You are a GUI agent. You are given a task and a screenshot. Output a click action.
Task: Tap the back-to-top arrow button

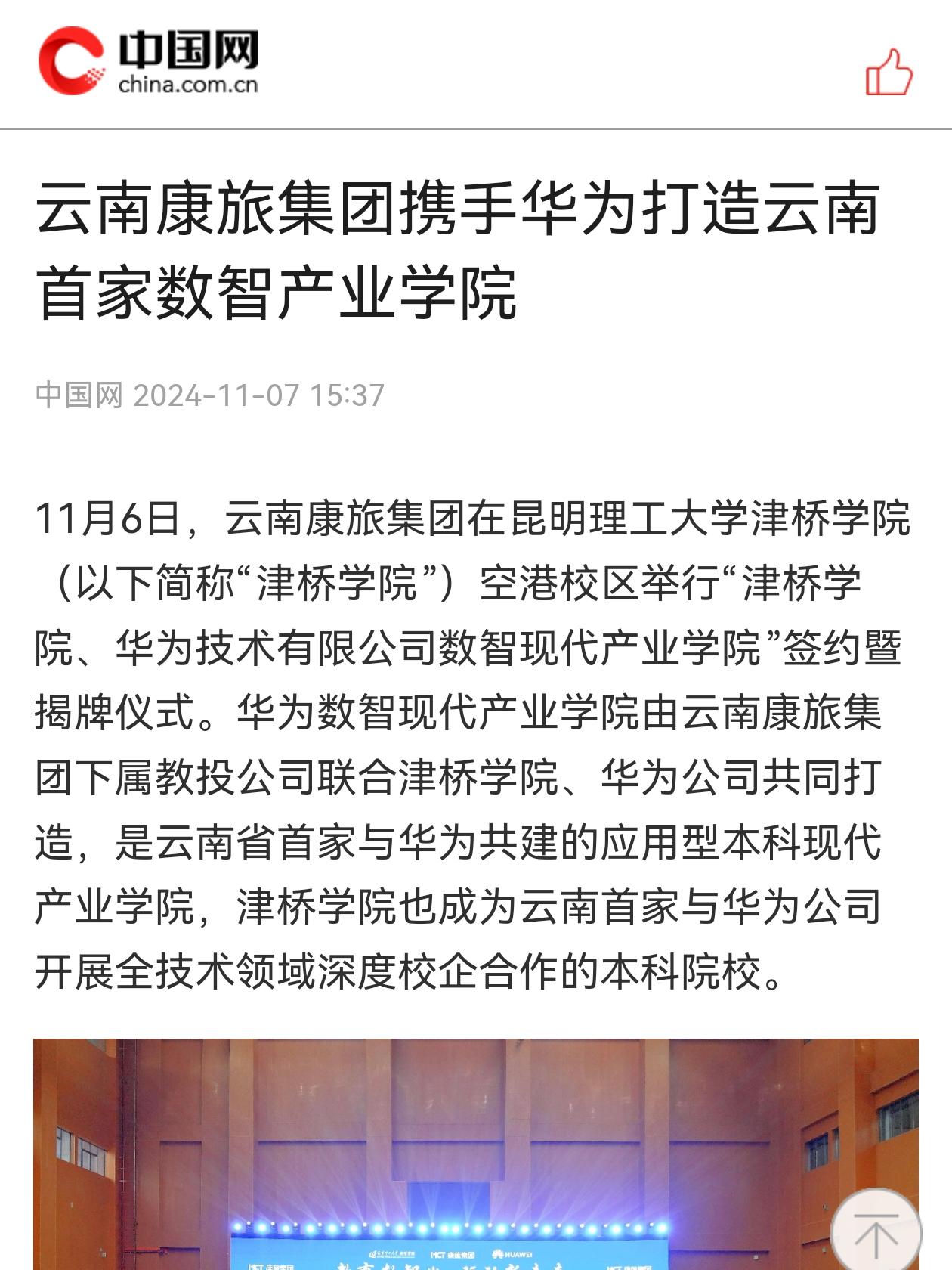coord(876,1234)
